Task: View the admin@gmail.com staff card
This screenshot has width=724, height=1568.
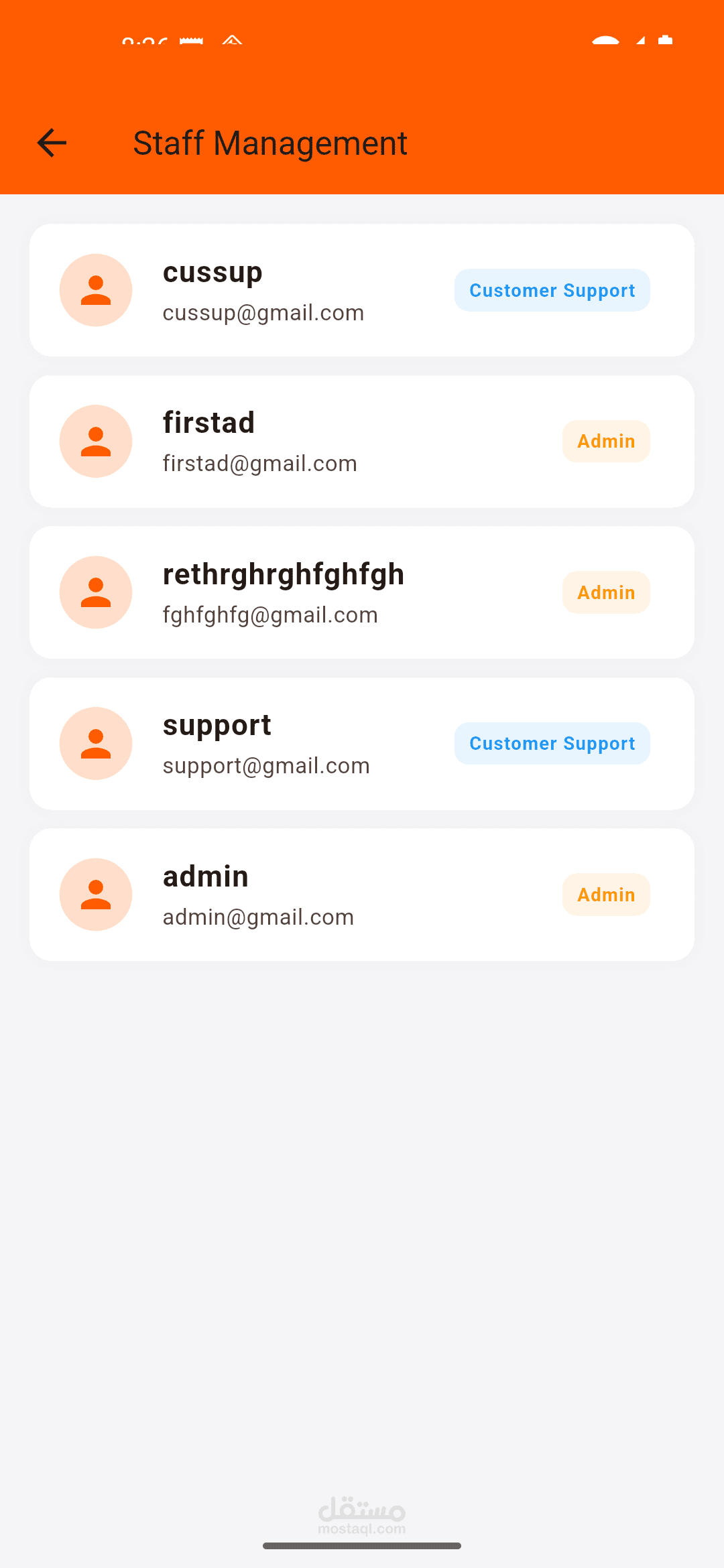Action: (x=362, y=895)
